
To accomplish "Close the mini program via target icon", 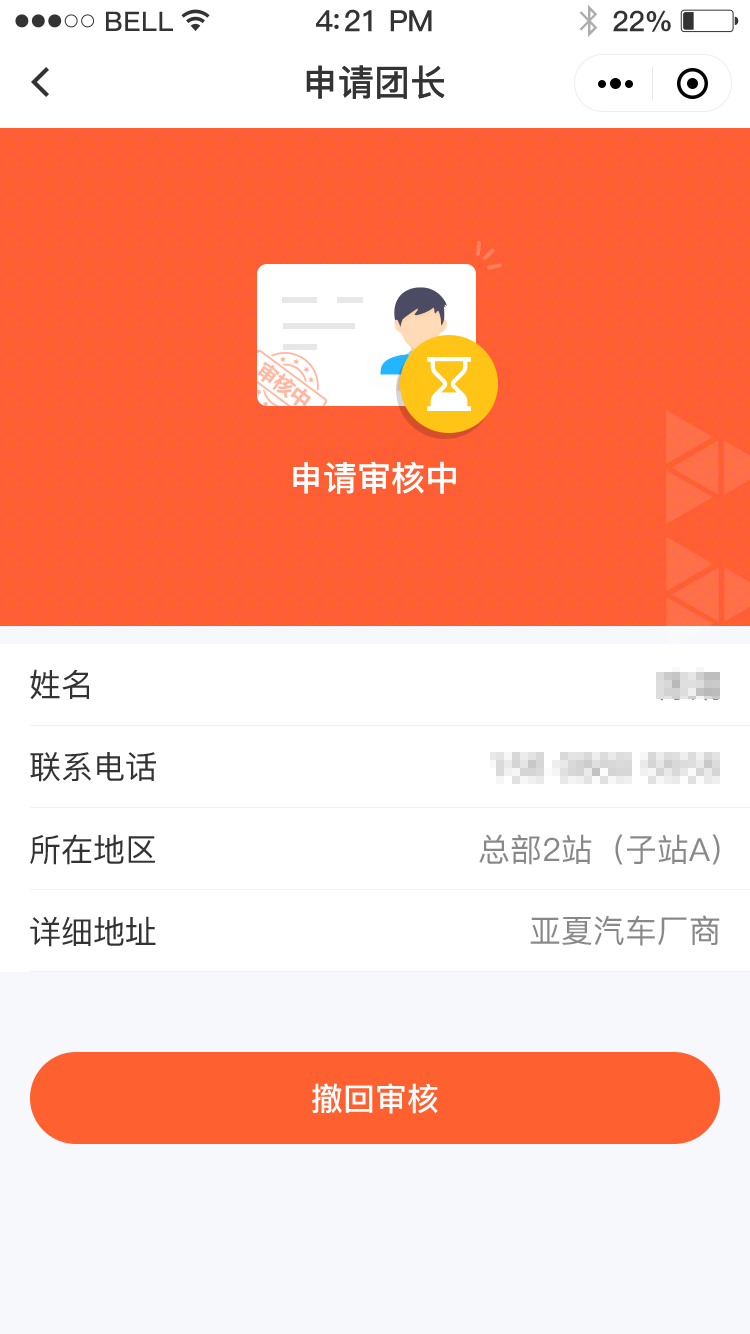I will [x=692, y=83].
